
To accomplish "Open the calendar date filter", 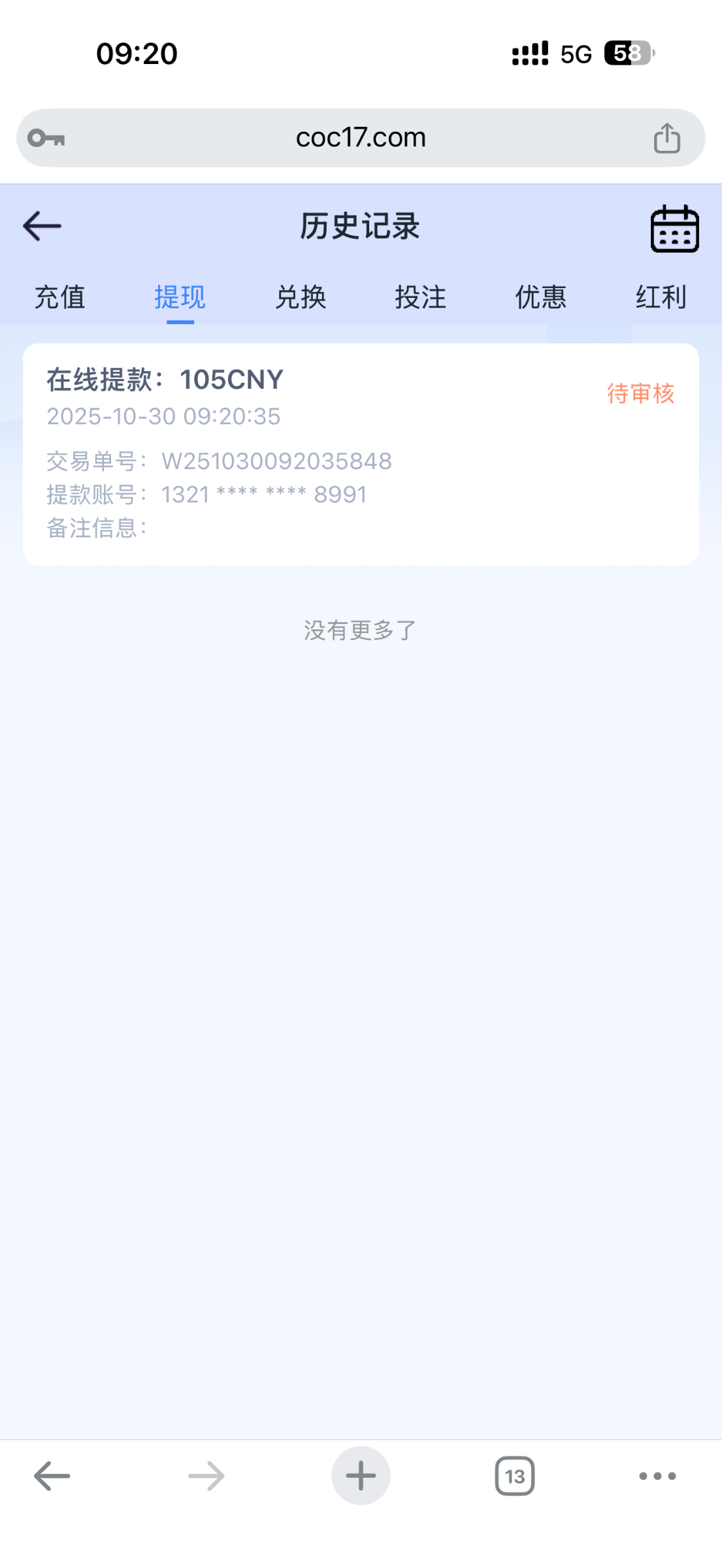I will [674, 228].
